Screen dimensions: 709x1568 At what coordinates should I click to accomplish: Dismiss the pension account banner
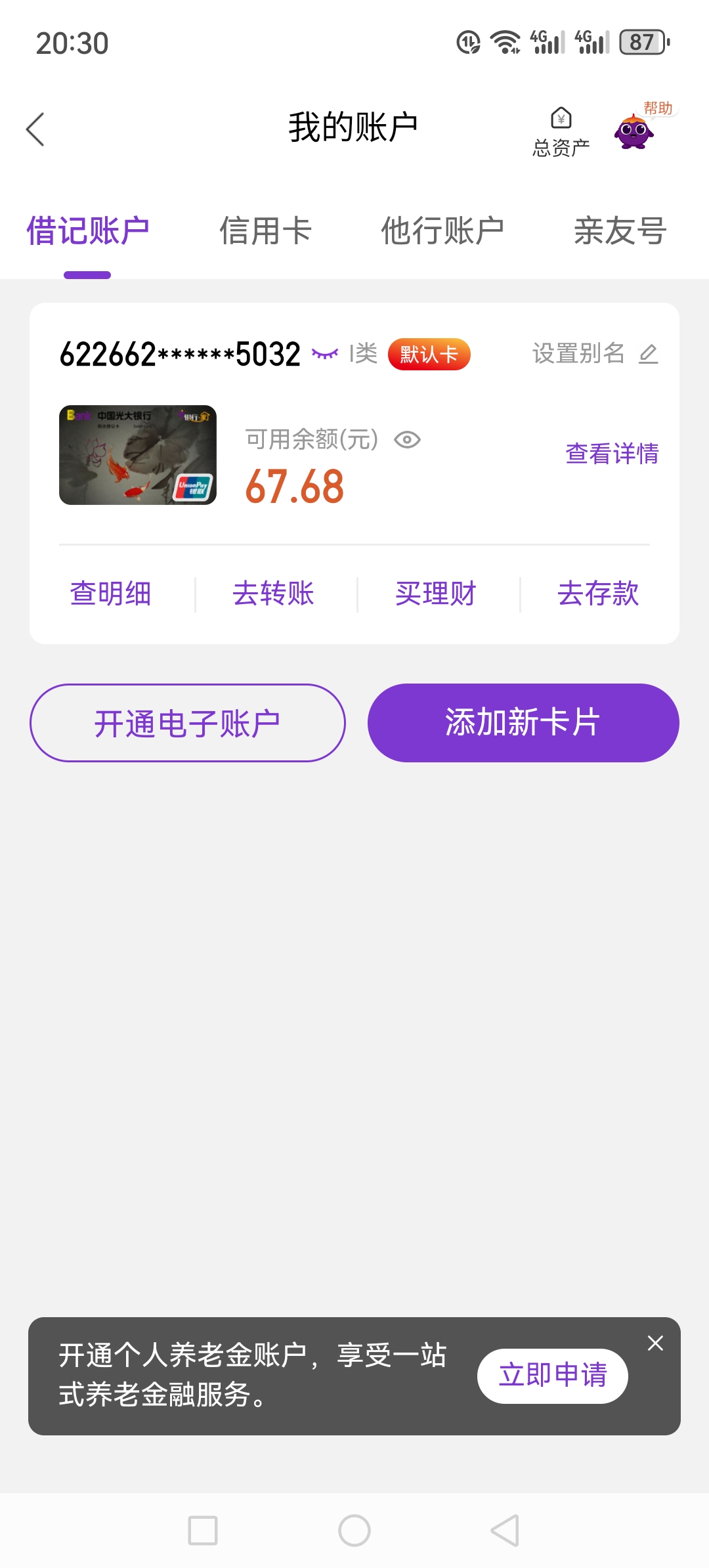coord(655,1343)
